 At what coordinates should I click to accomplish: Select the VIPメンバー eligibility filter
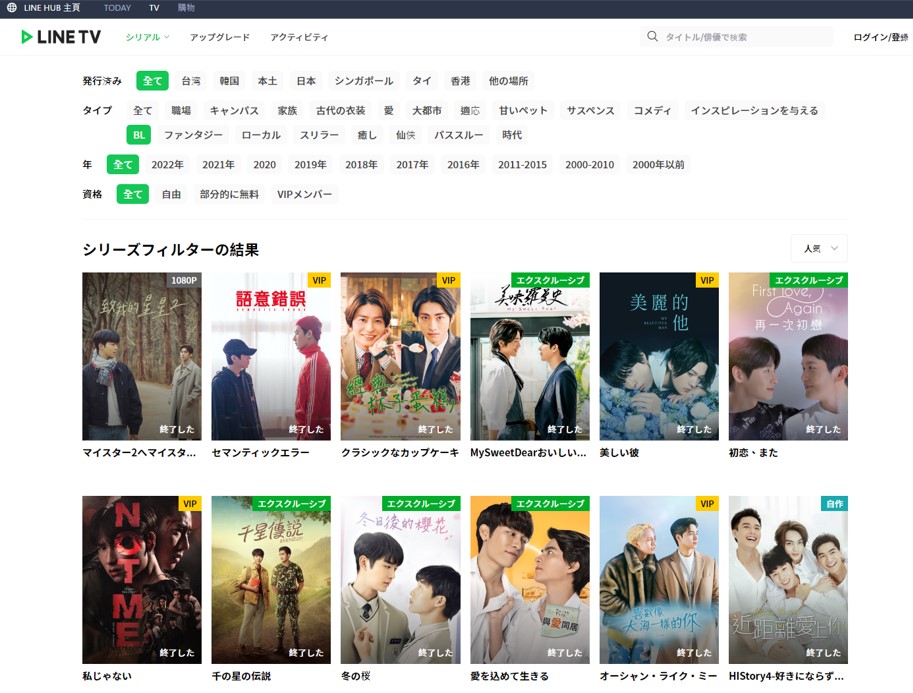pyautogui.click(x=304, y=195)
